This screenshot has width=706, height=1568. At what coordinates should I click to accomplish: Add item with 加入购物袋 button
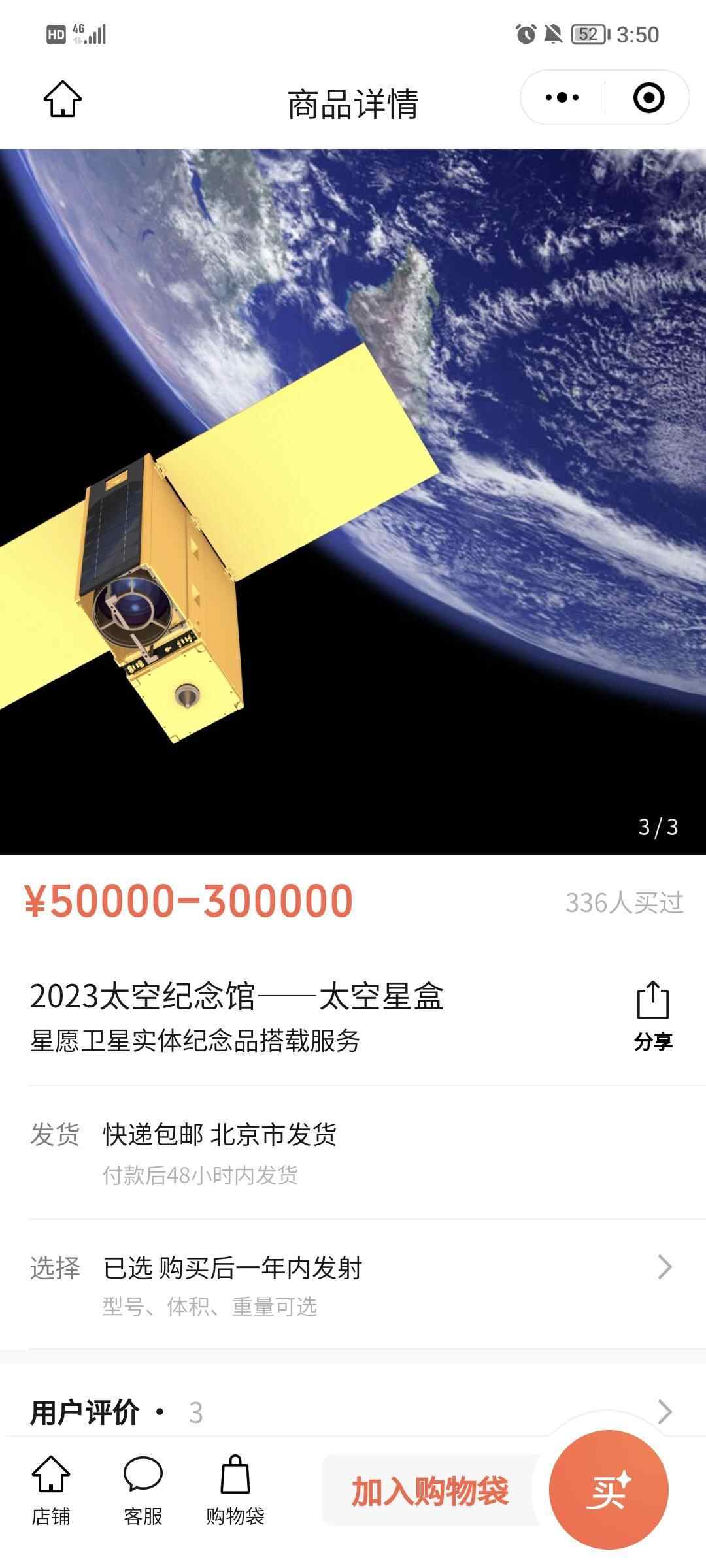click(430, 1492)
